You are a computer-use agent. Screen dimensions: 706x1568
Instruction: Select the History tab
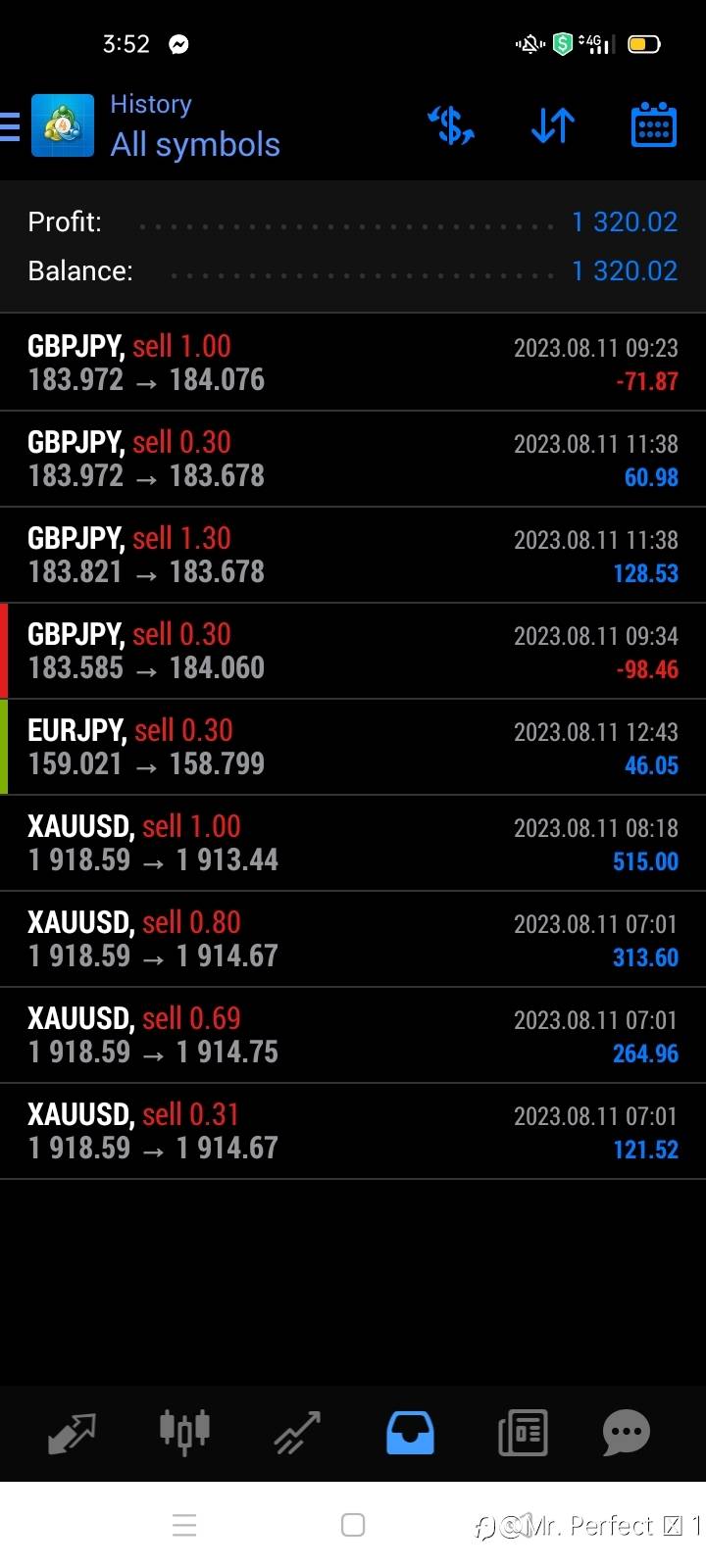(410, 1433)
